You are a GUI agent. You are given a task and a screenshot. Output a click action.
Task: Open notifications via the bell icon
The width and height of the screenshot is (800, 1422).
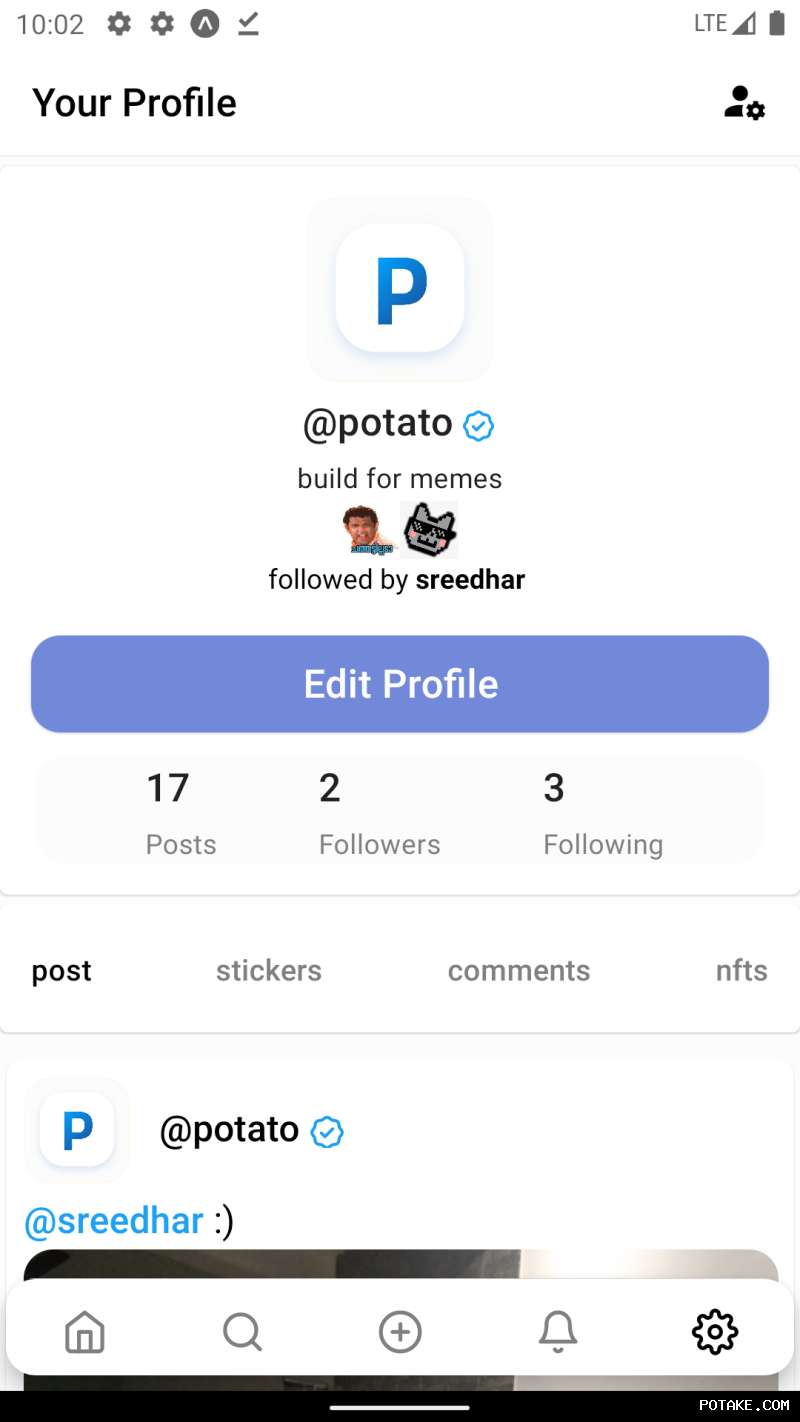pos(558,1331)
